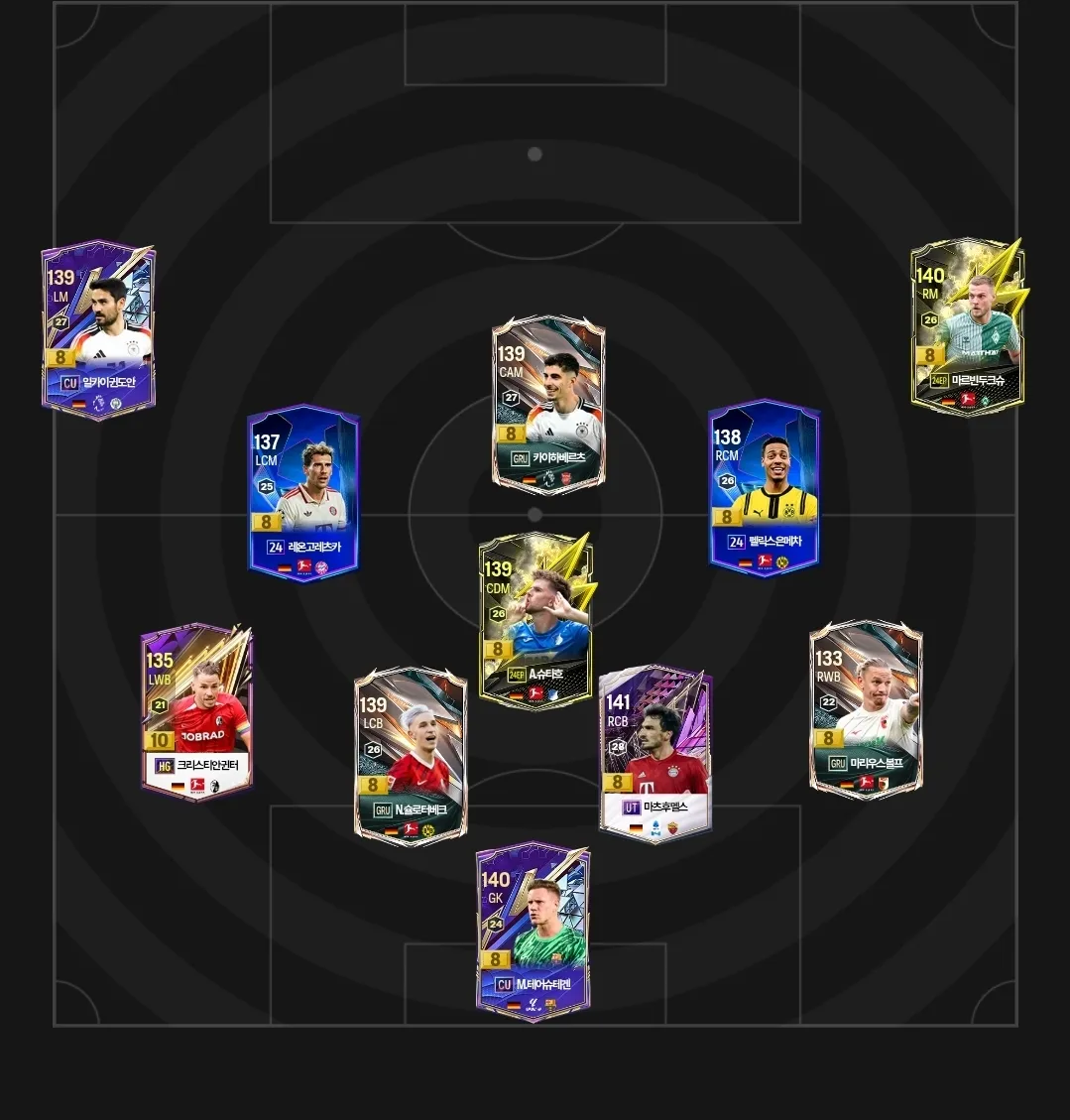Open the LCM card 레온고레츠카

302,493
